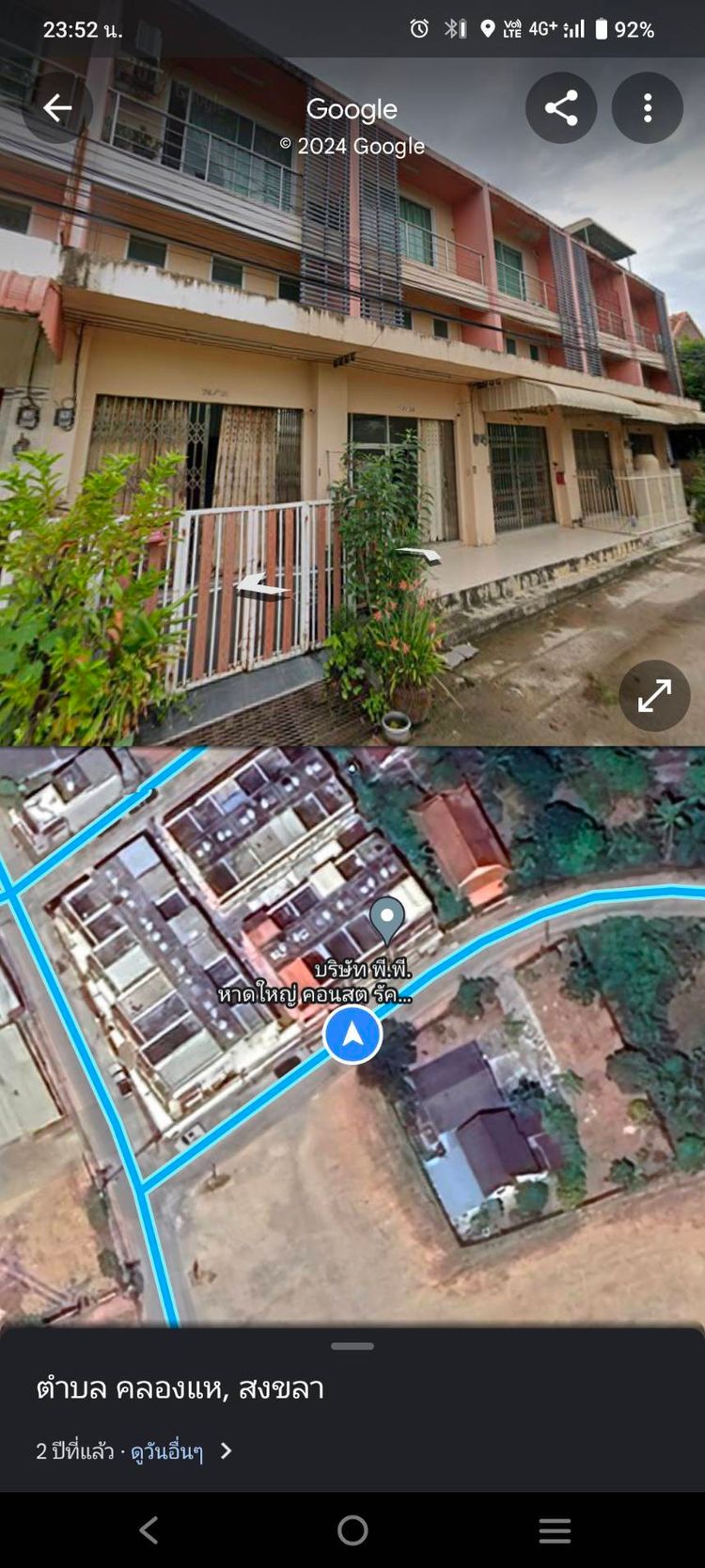
Task: Go back from Street View
Action: 57,108
